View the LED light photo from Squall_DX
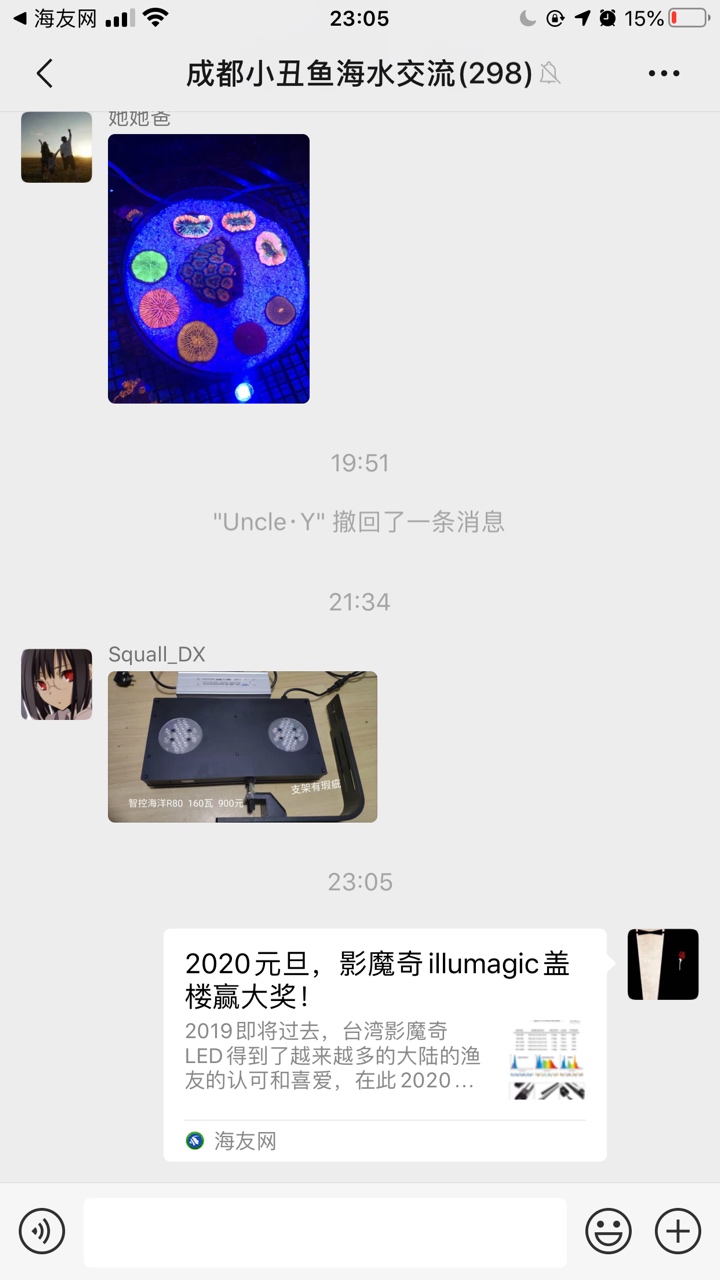The width and height of the screenshot is (720, 1280). click(x=242, y=746)
